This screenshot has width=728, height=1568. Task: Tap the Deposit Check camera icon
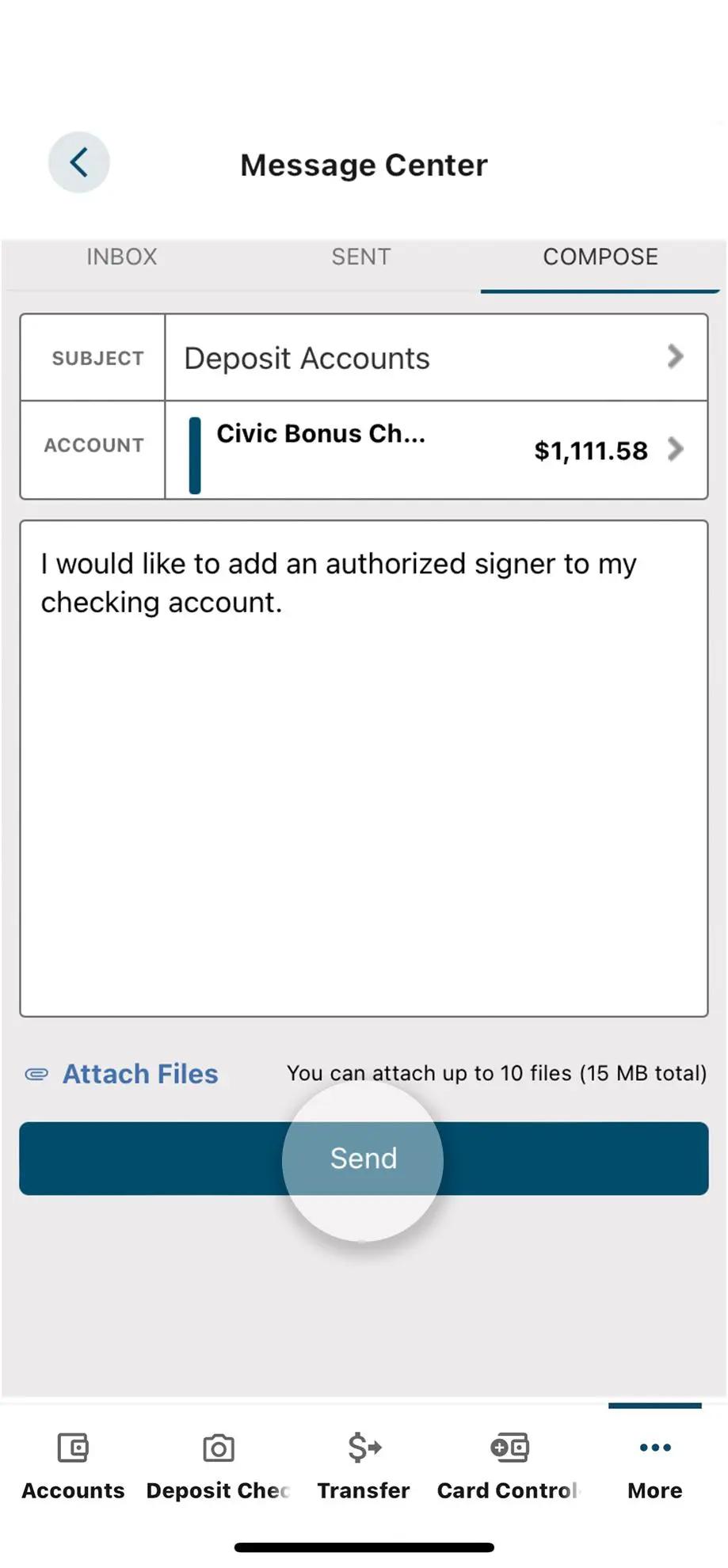click(217, 1447)
